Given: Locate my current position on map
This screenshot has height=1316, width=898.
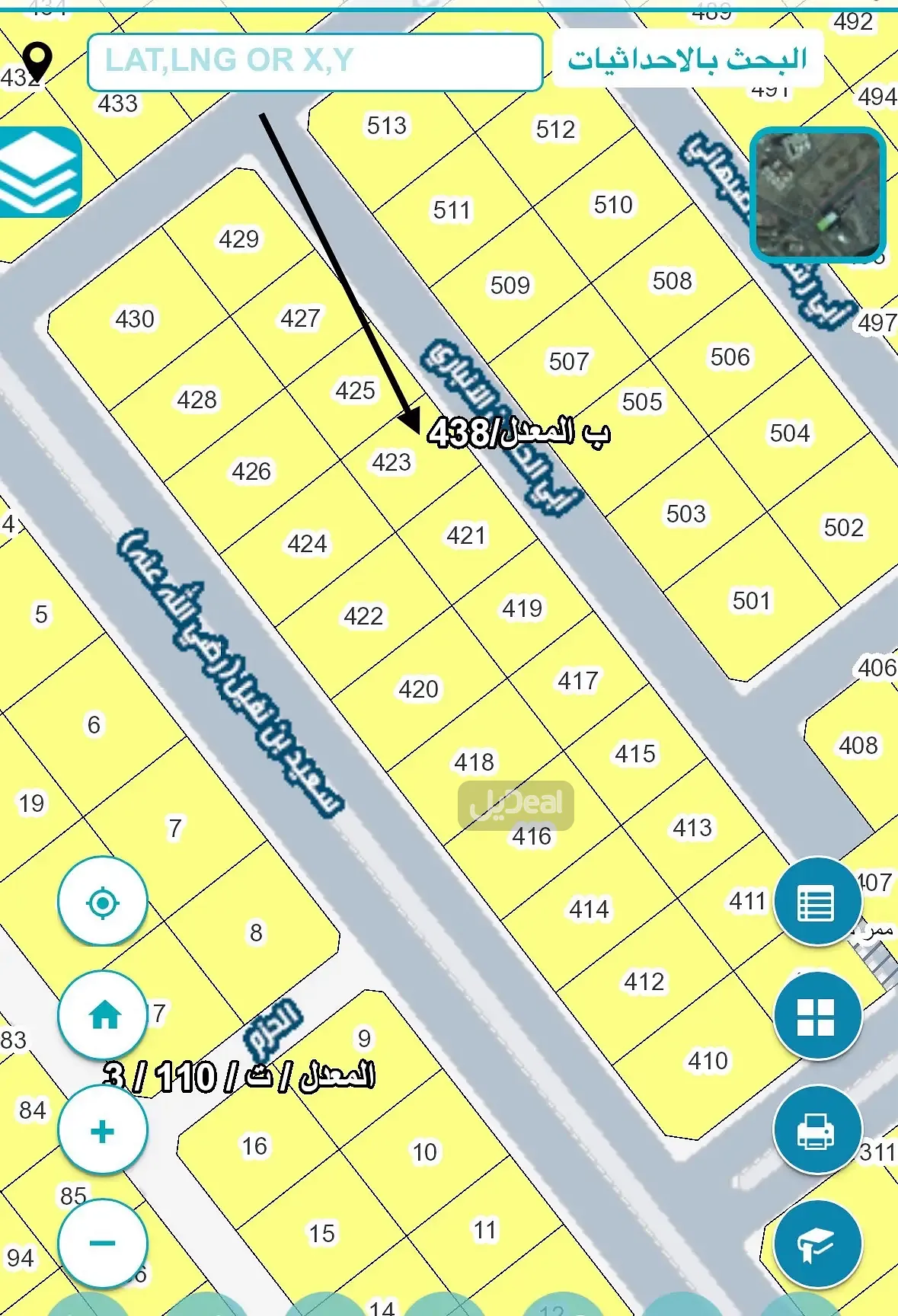Looking at the screenshot, I should [x=103, y=902].
